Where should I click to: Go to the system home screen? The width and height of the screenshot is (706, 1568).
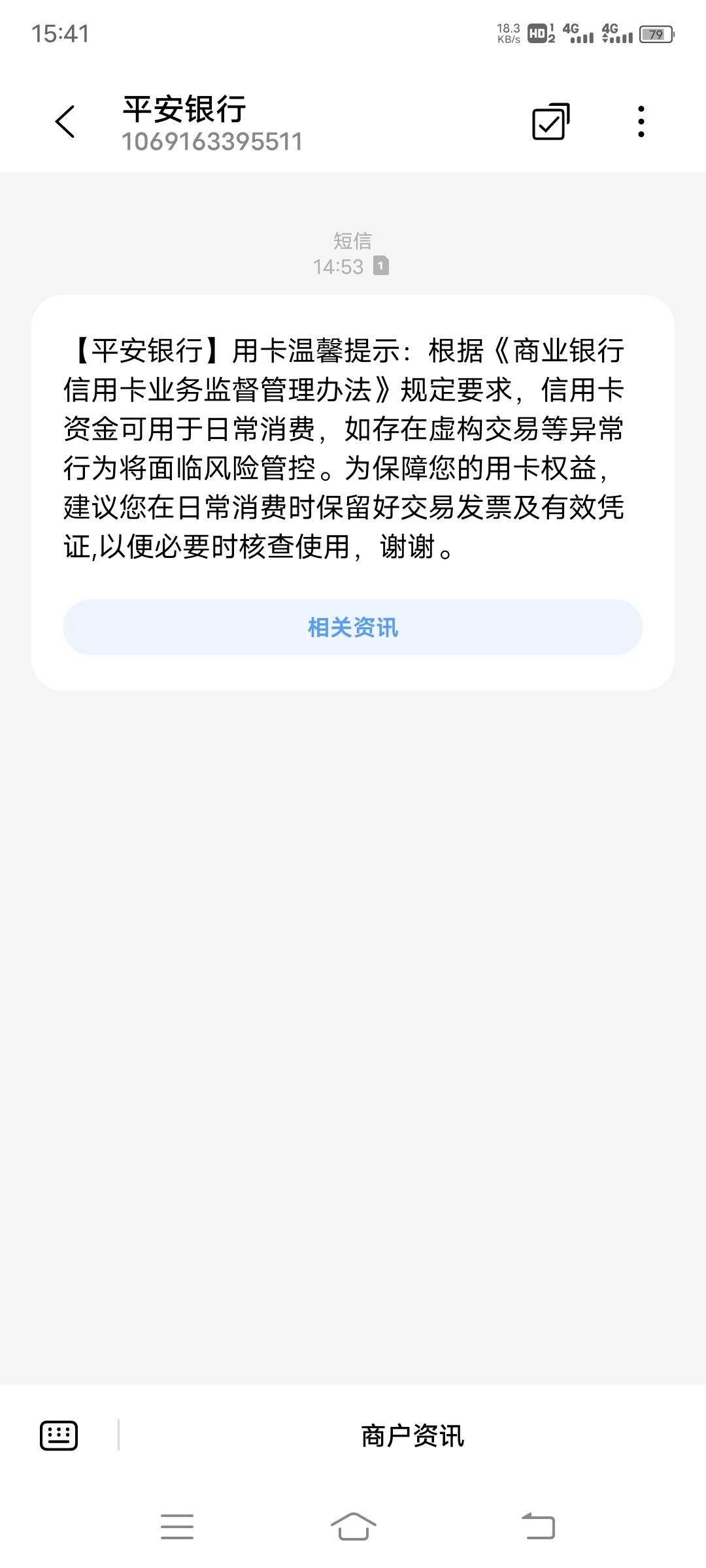(353, 1527)
